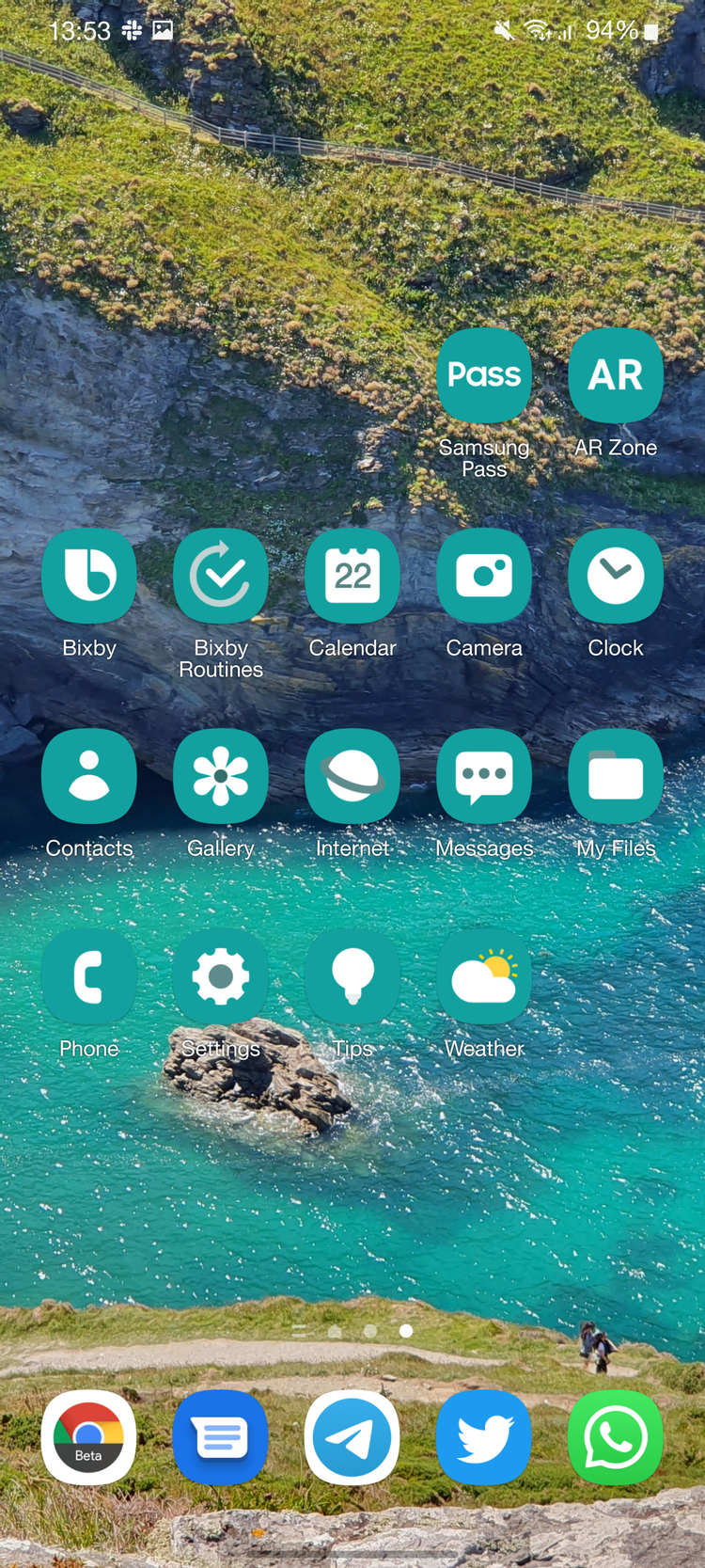Image resolution: width=705 pixels, height=1568 pixels.
Task: Open Samsung Pass app
Action: coord(484,375)
